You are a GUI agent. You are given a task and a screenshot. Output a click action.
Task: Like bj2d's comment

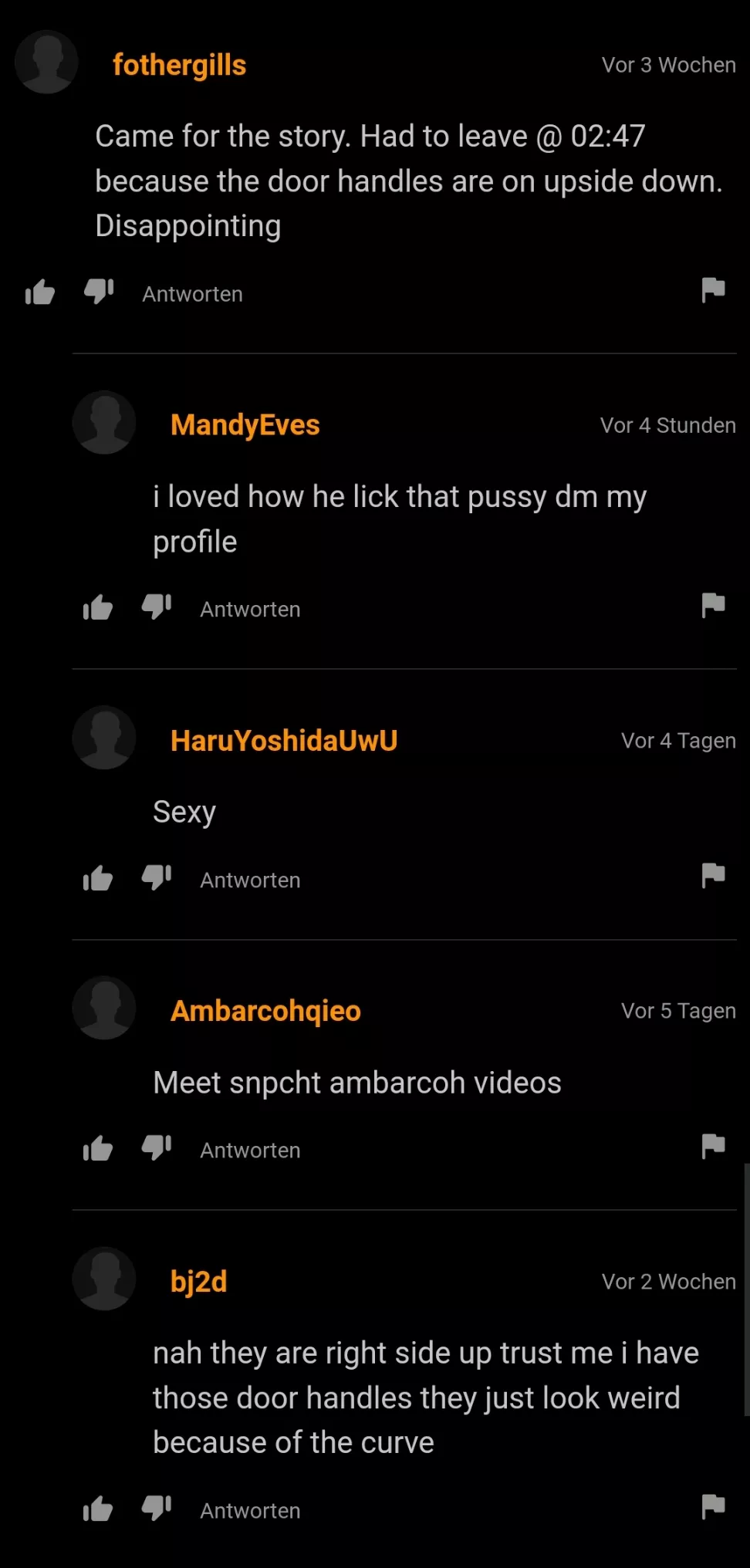pyautogui.click(x=98, y=1509)
